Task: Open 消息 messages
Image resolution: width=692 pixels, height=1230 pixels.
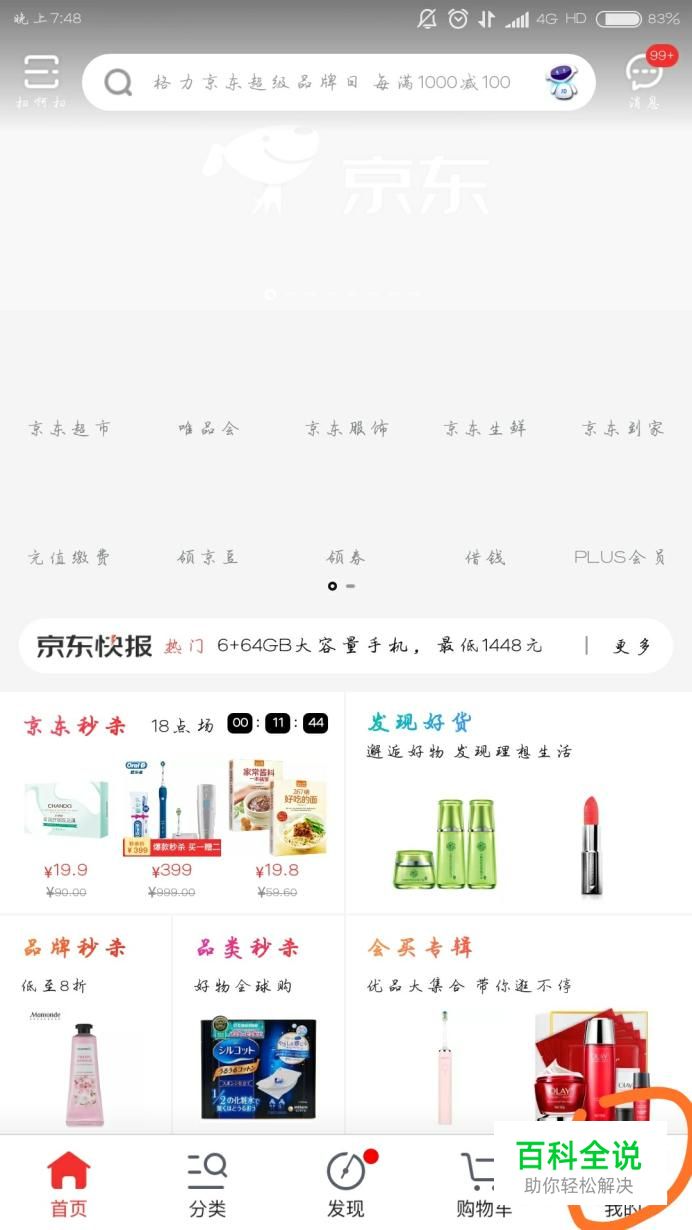Action: (644, 80)
